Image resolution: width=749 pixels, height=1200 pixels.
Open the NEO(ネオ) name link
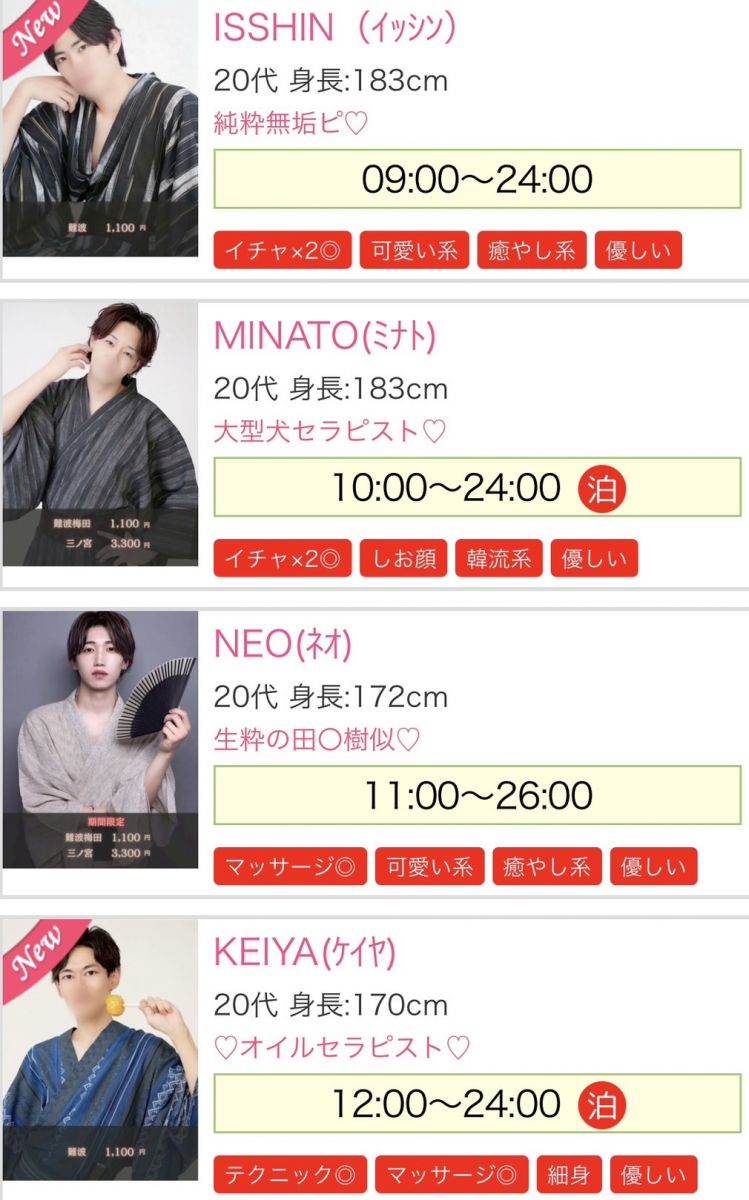click(x=283, y=645)
